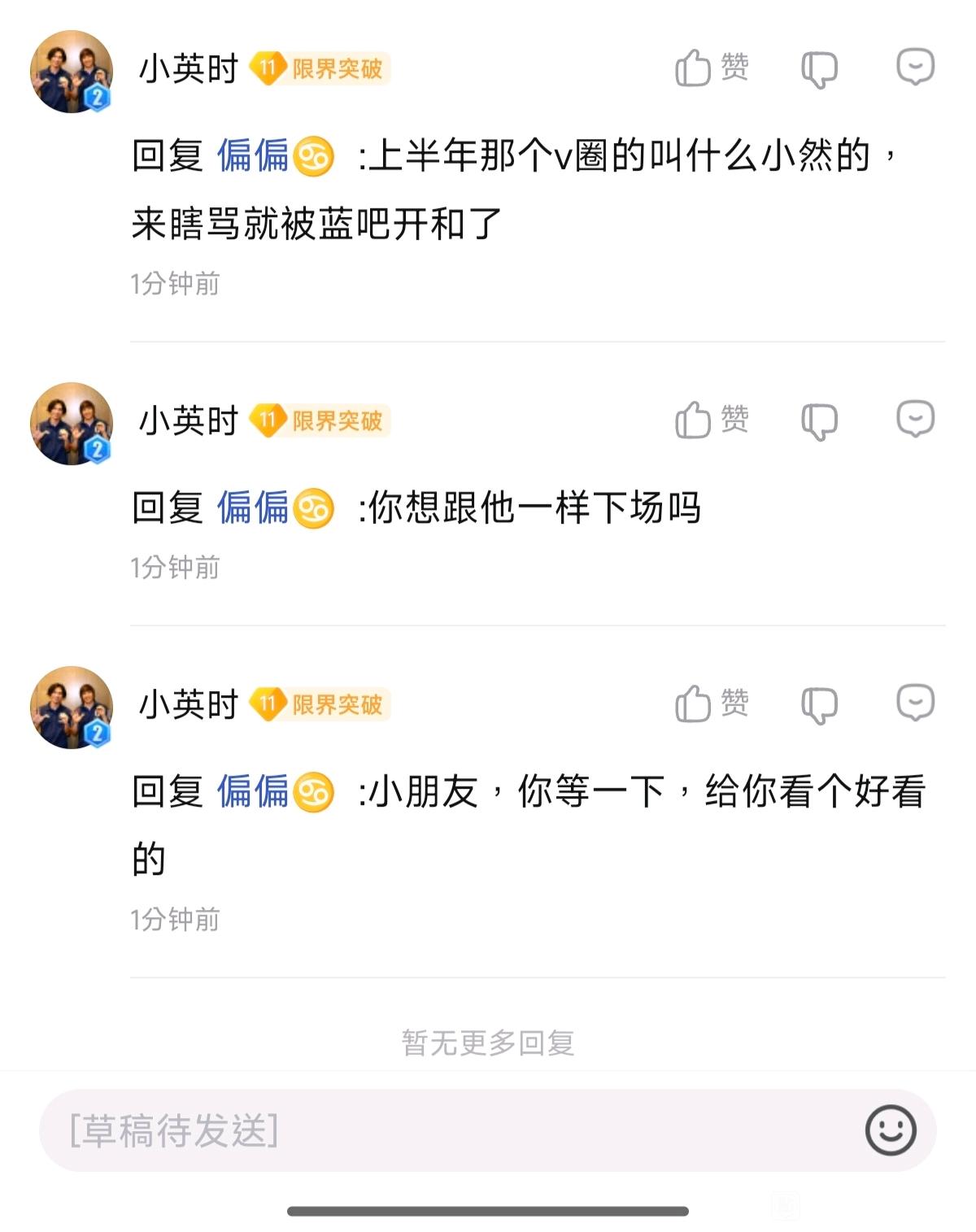
Task: Open comment icon on 上半年那个v圈 reply
Action: point(915,67)
